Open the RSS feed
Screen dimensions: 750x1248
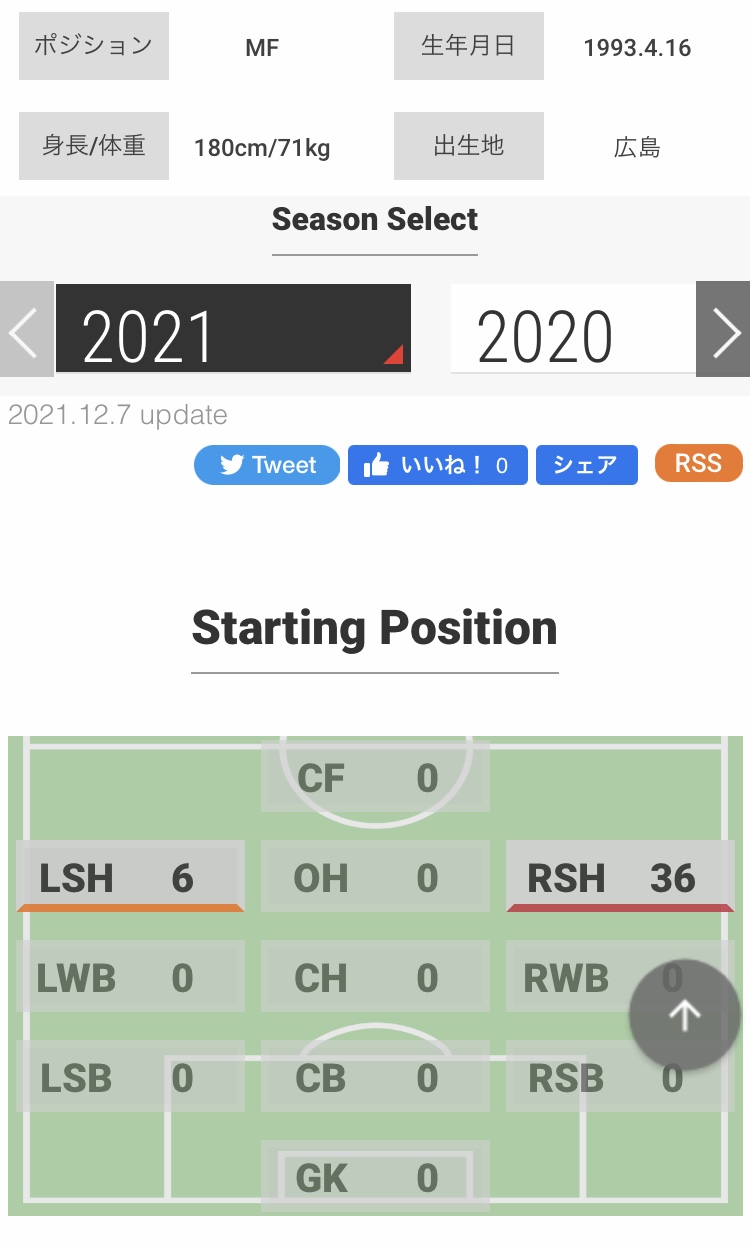698,463
